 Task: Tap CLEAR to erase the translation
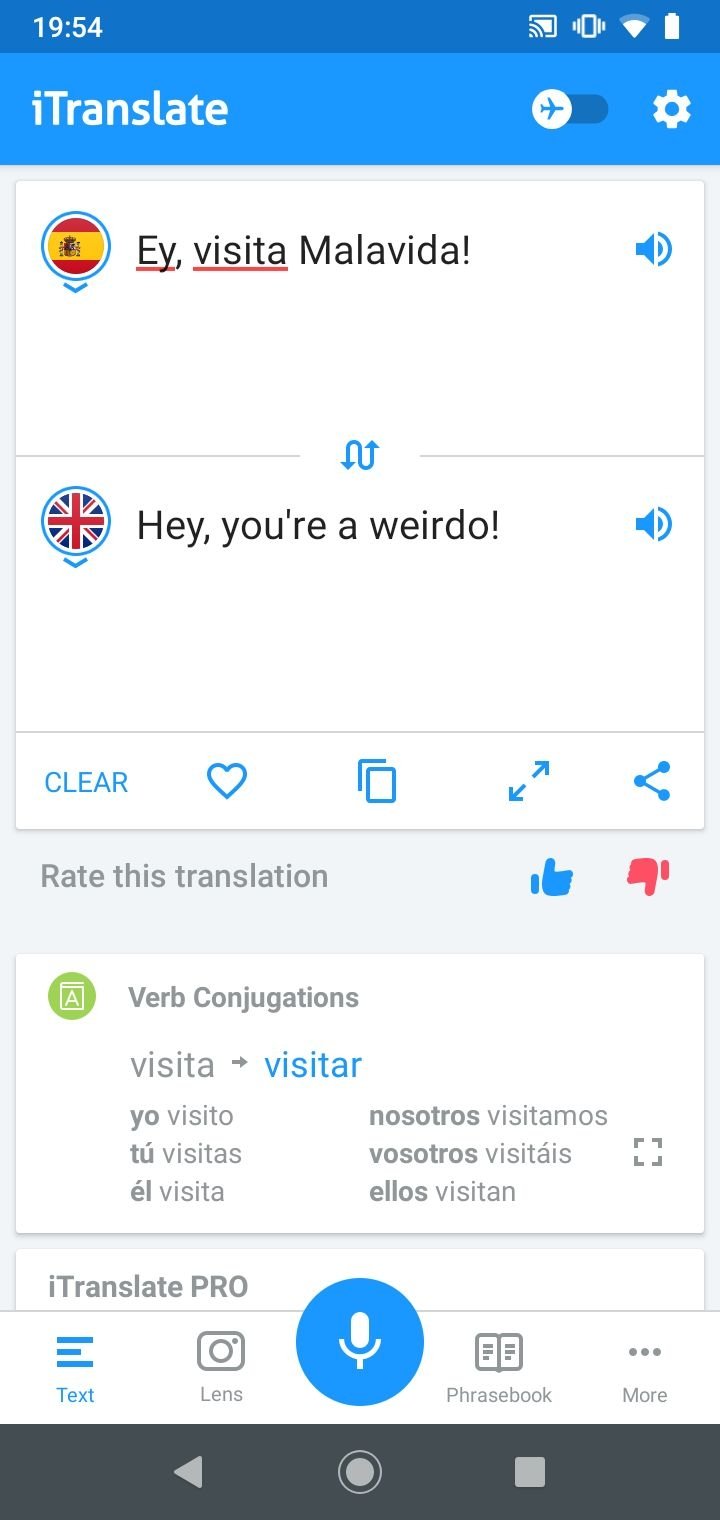pos(86,782)
